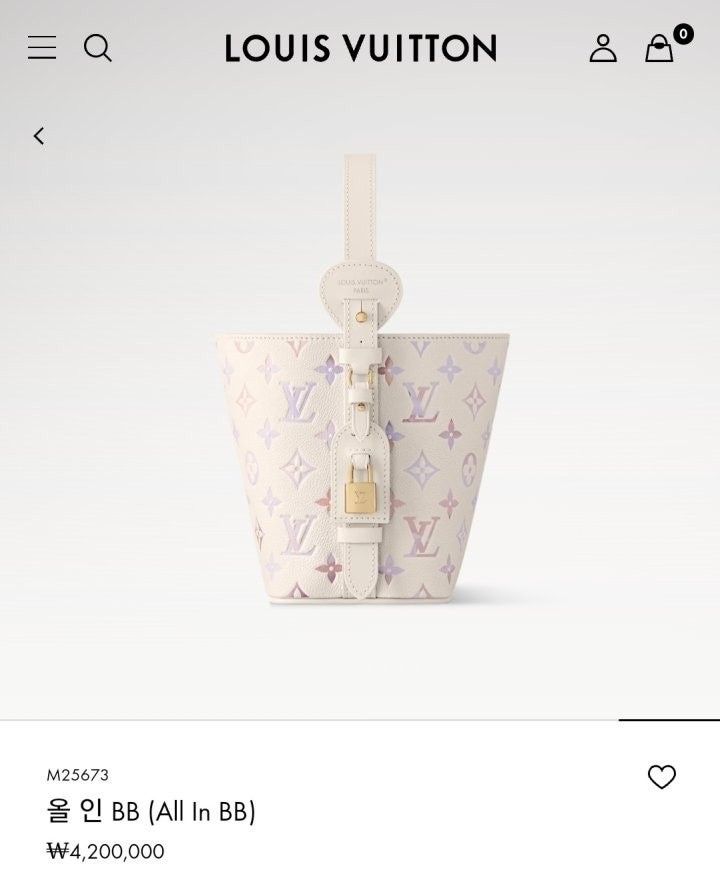Go back to the previous page

click(x=39, y=136)
